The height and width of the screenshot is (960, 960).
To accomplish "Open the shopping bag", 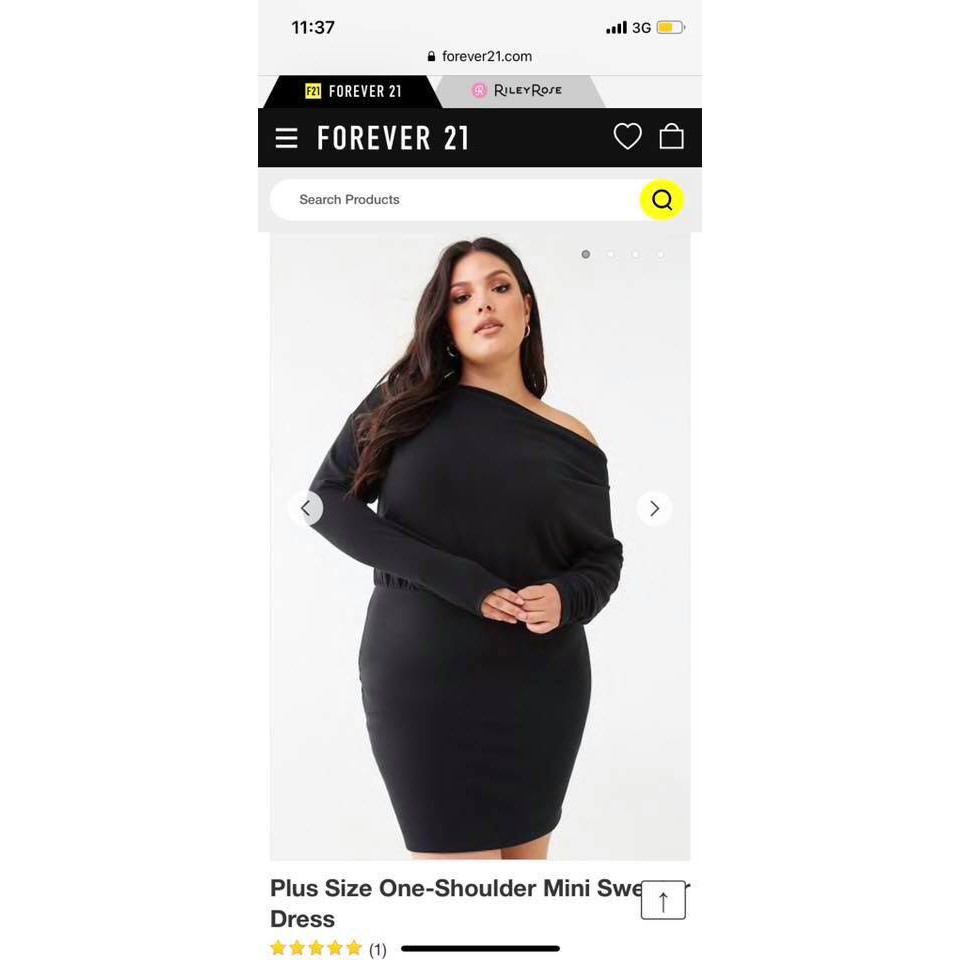I will pyautogui.click(x=671, y=137).
